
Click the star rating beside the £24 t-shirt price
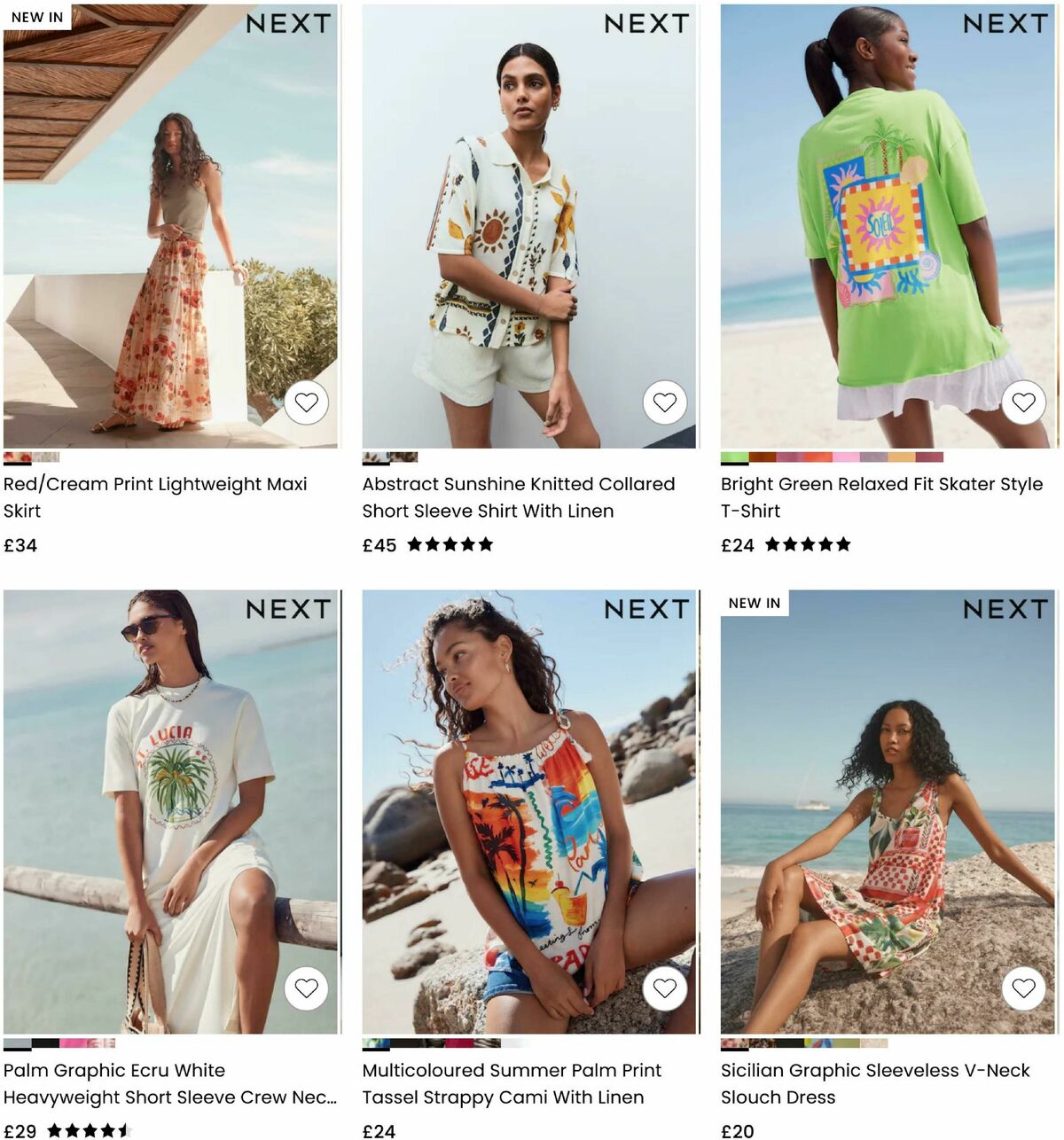[810, 544]
